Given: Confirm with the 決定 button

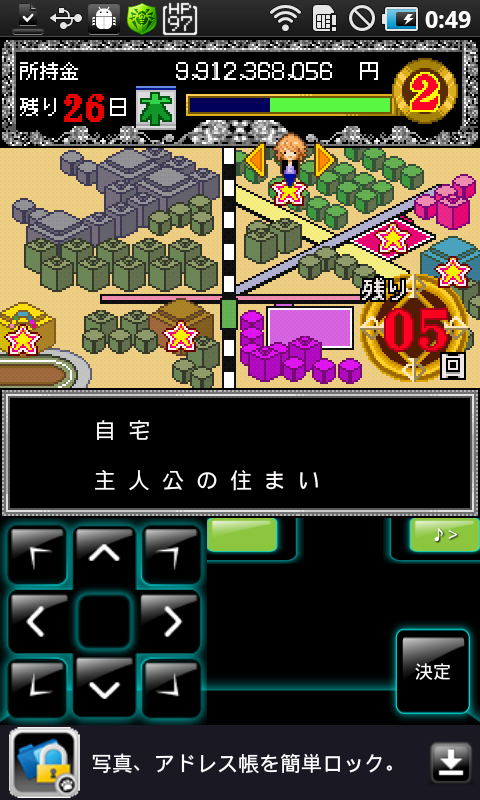Looking at the screenshot, I should pyautogui.click(x=433, y=671).
